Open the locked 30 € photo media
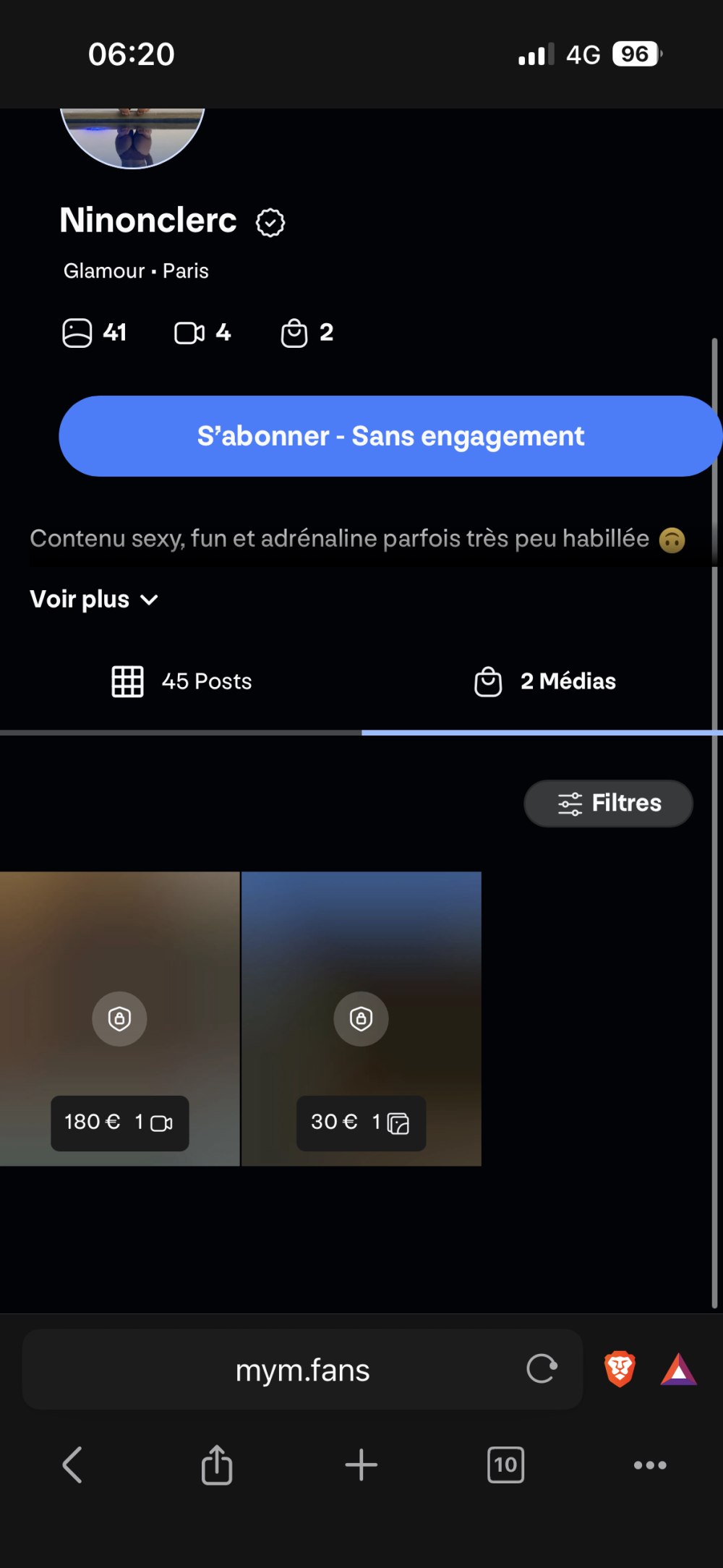 [361, 1018]
